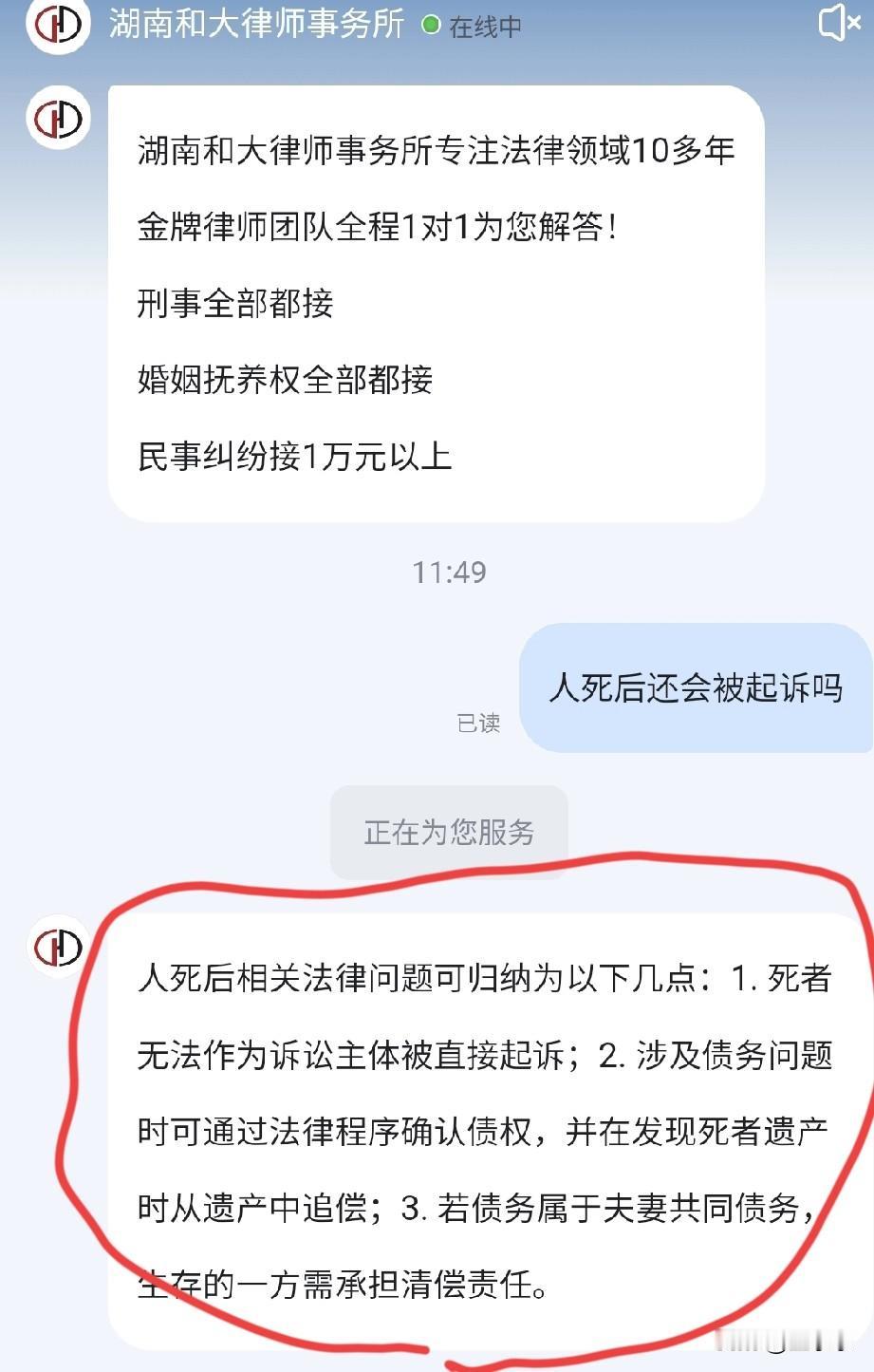Viewport: 874px width, 1372px height.
Task: Click the law firm's avatar in the header
Action: 57,28
